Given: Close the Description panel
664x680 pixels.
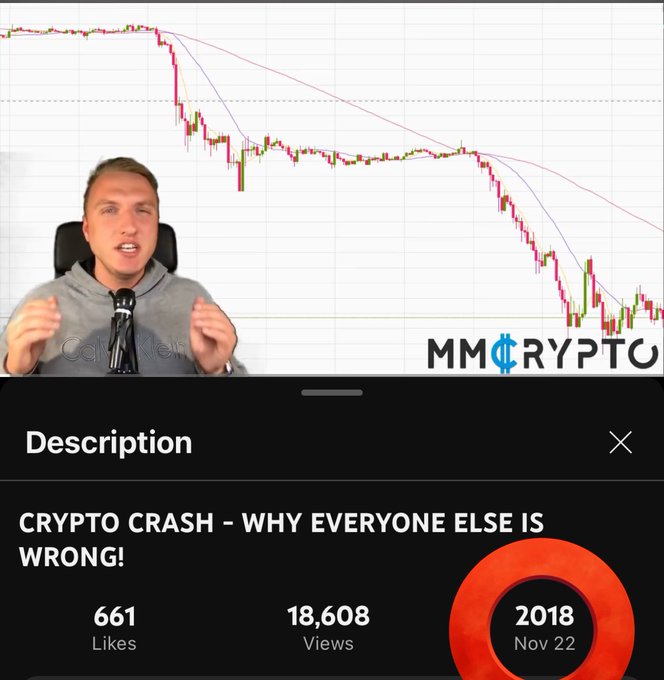Looking at the screenshot, I should pos(620,442).
